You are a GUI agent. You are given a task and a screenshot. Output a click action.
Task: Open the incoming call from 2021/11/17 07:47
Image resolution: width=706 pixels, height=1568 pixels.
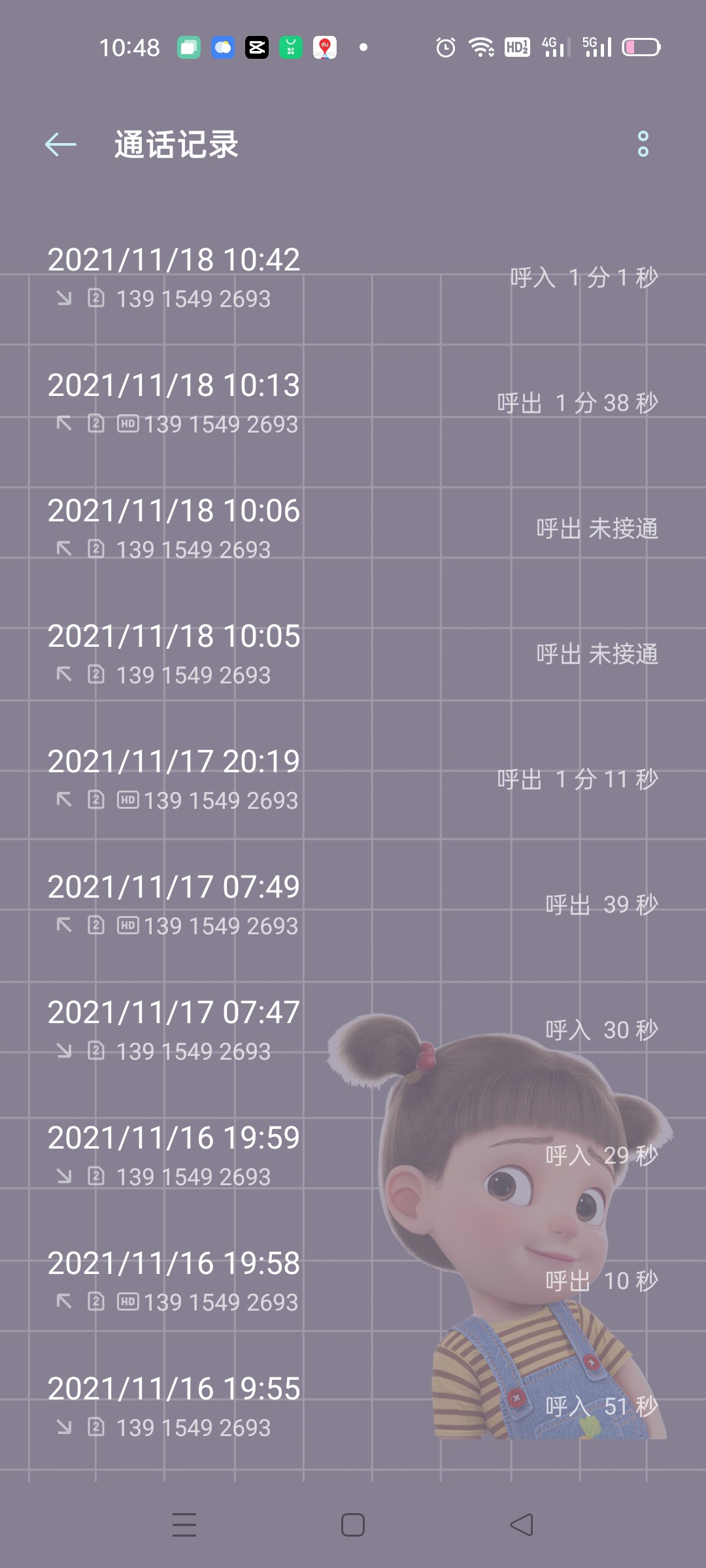pyautogui.click(x=353, y=1030)
